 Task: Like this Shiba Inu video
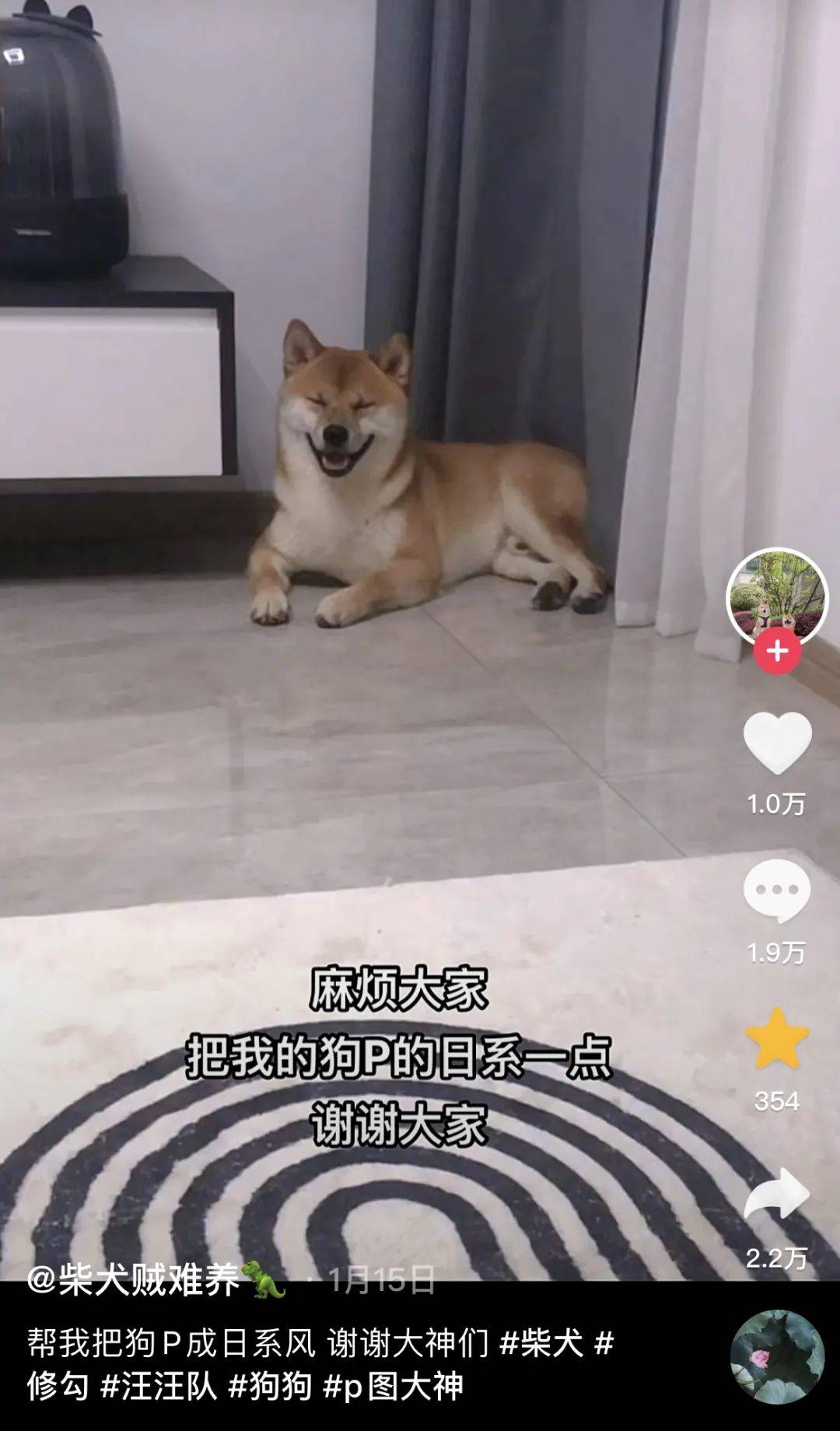pos(777,743)
